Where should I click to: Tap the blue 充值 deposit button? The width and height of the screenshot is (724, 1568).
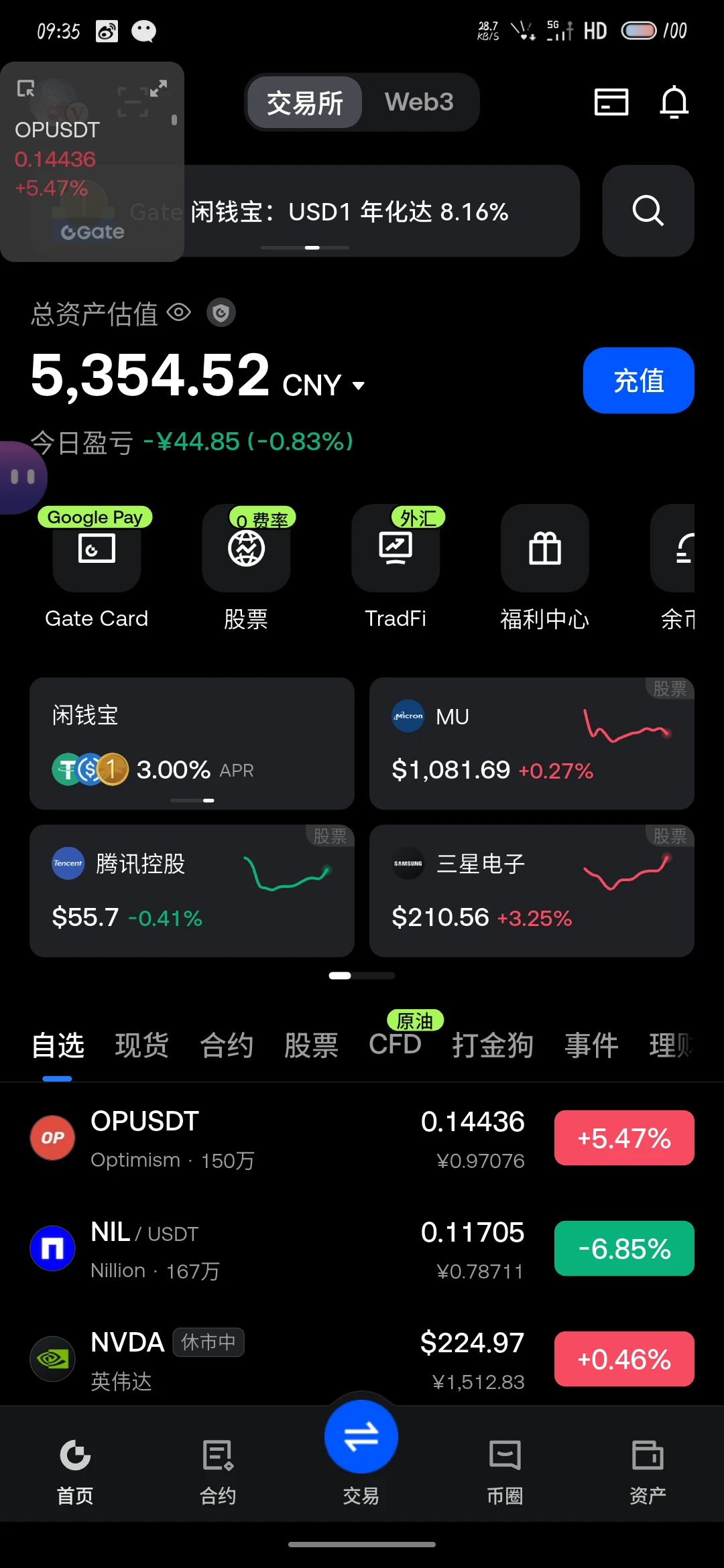click(638, 381)
